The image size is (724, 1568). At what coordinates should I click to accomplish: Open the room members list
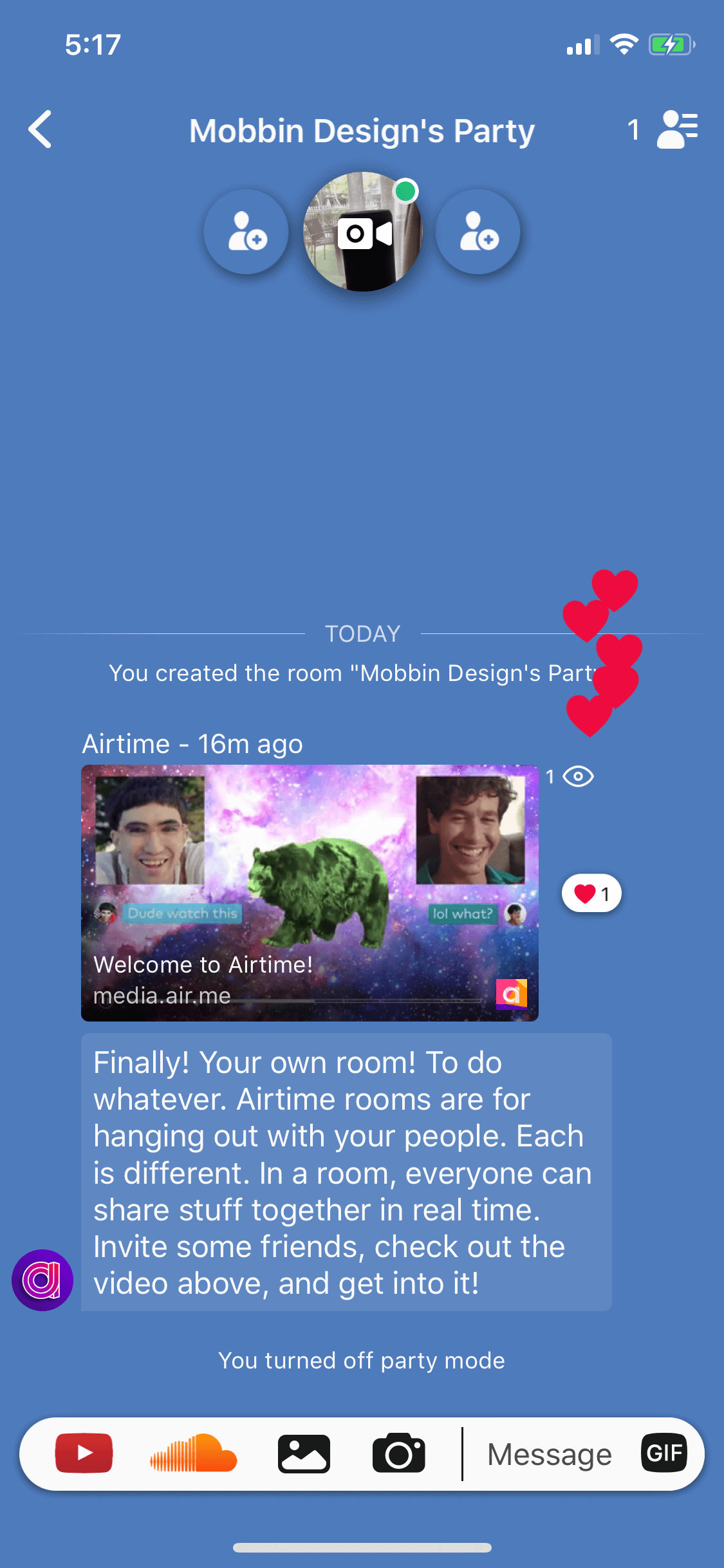(663, 129)
